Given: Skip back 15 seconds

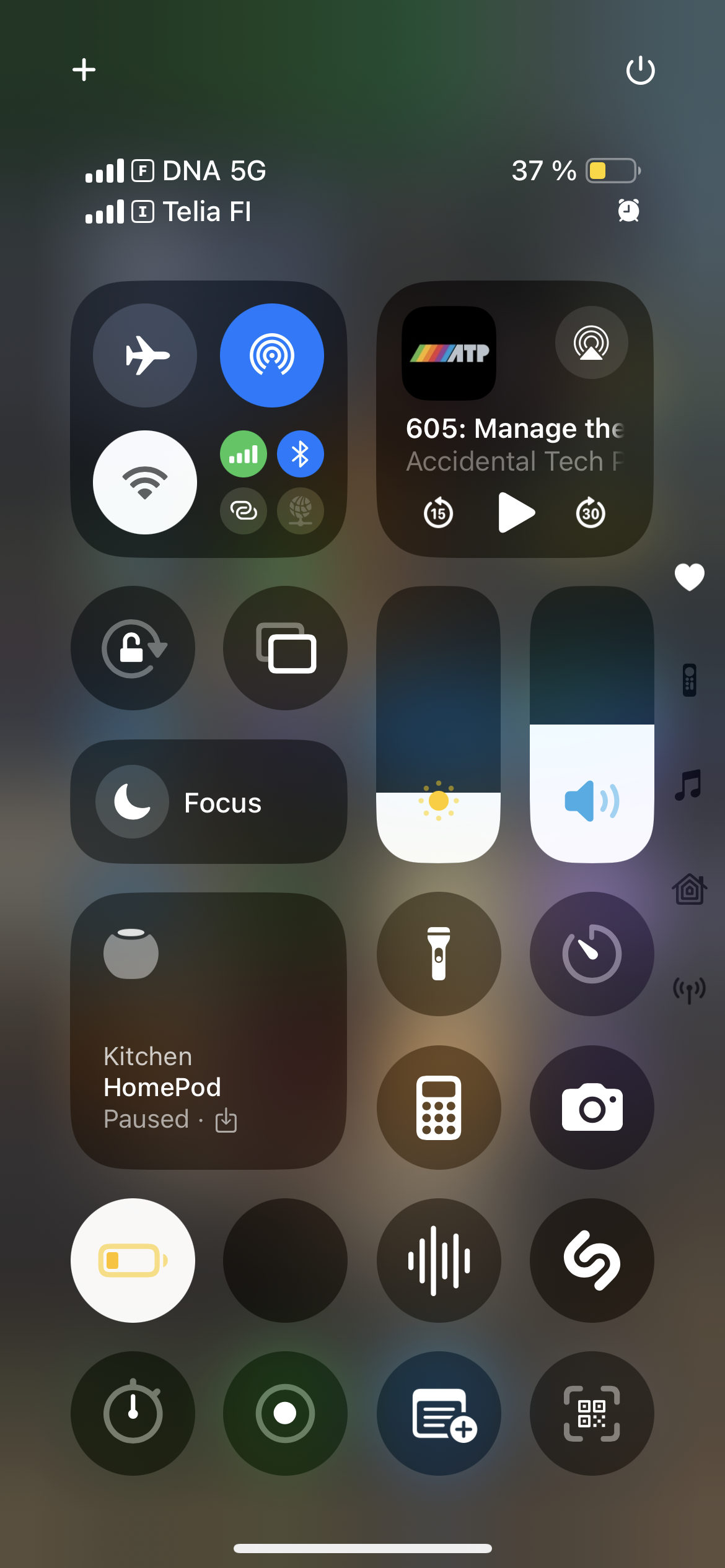Looking at the screenshot, I should point(438,513).
